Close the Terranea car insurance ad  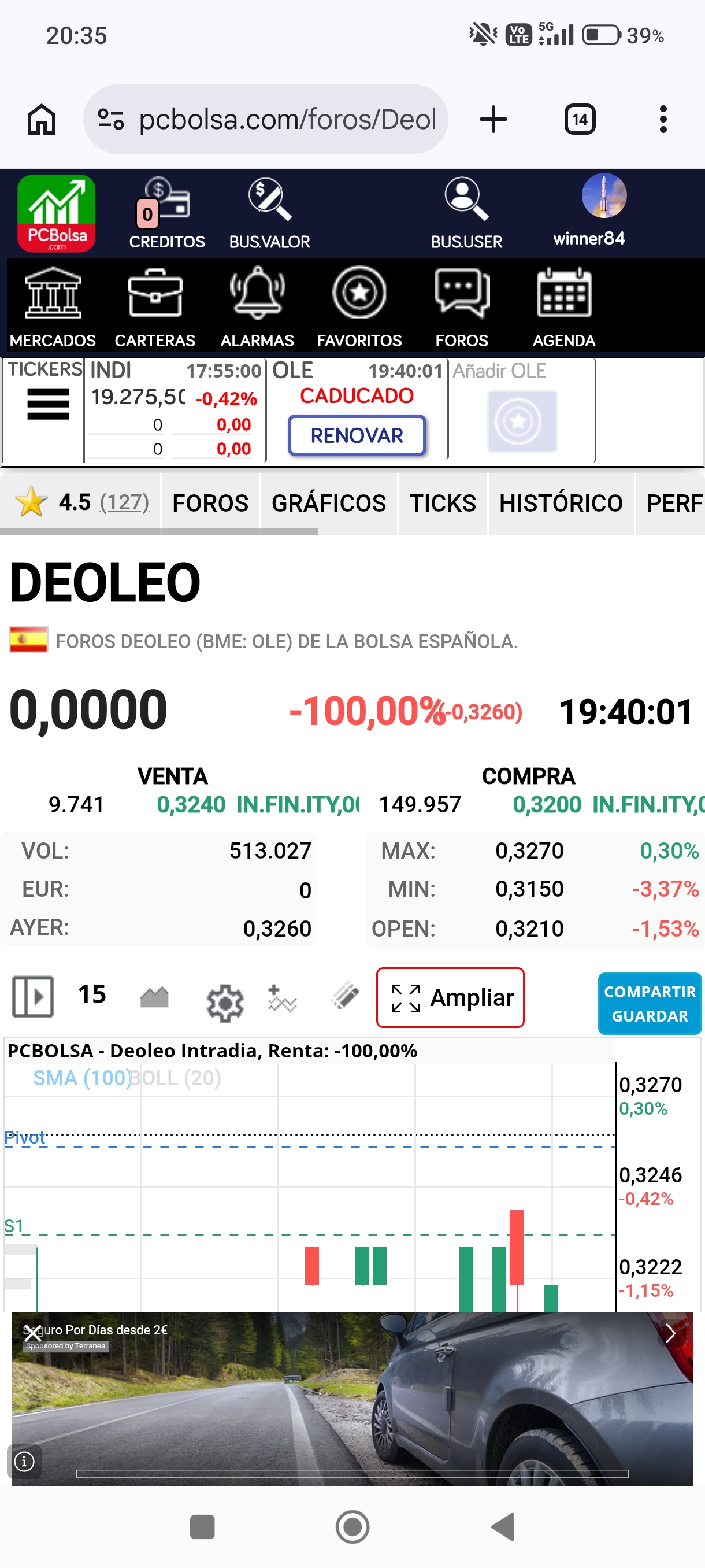click(x=32, y=1333)
